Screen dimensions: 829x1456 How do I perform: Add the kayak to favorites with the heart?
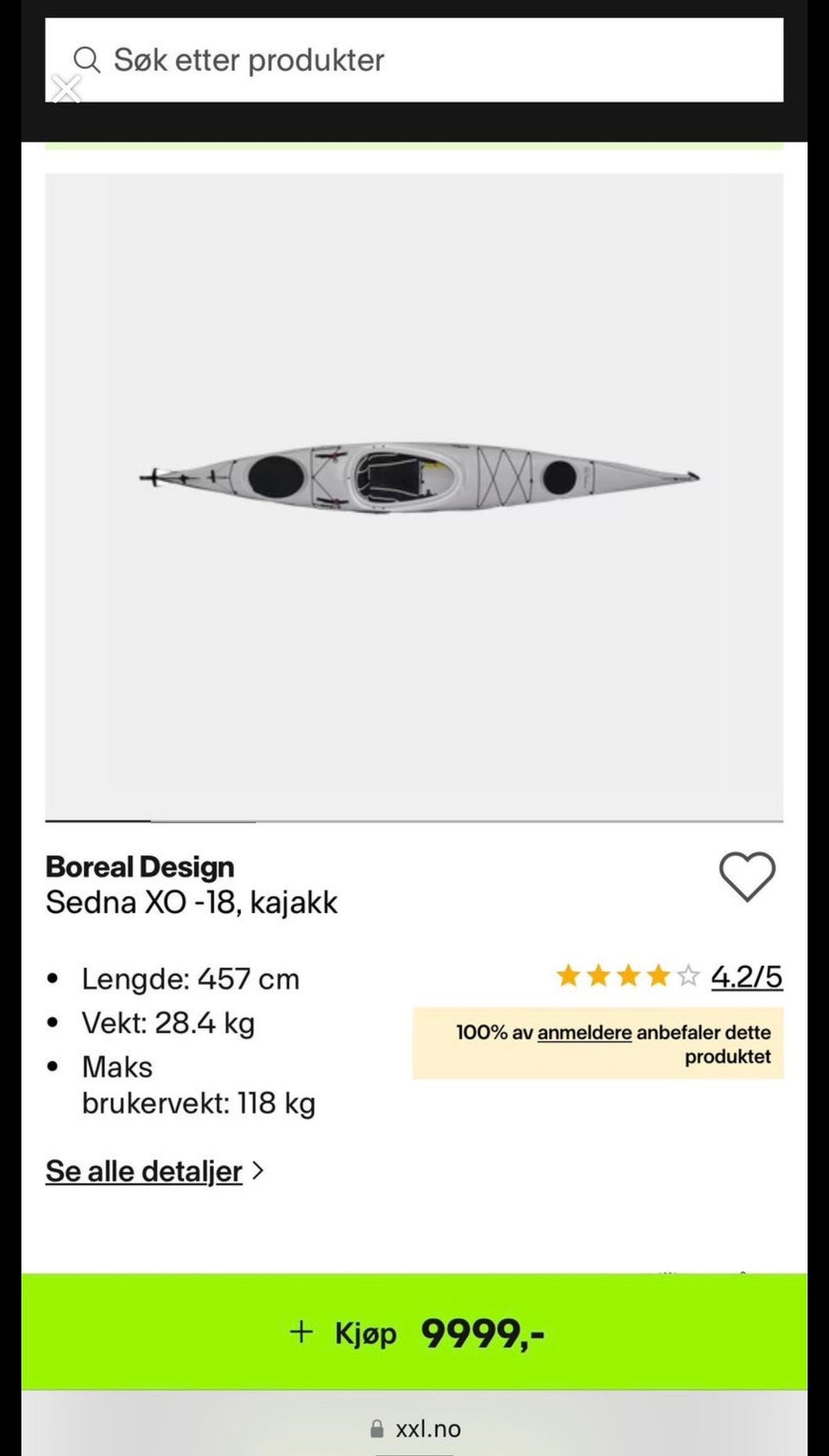[x=747, y=877]
